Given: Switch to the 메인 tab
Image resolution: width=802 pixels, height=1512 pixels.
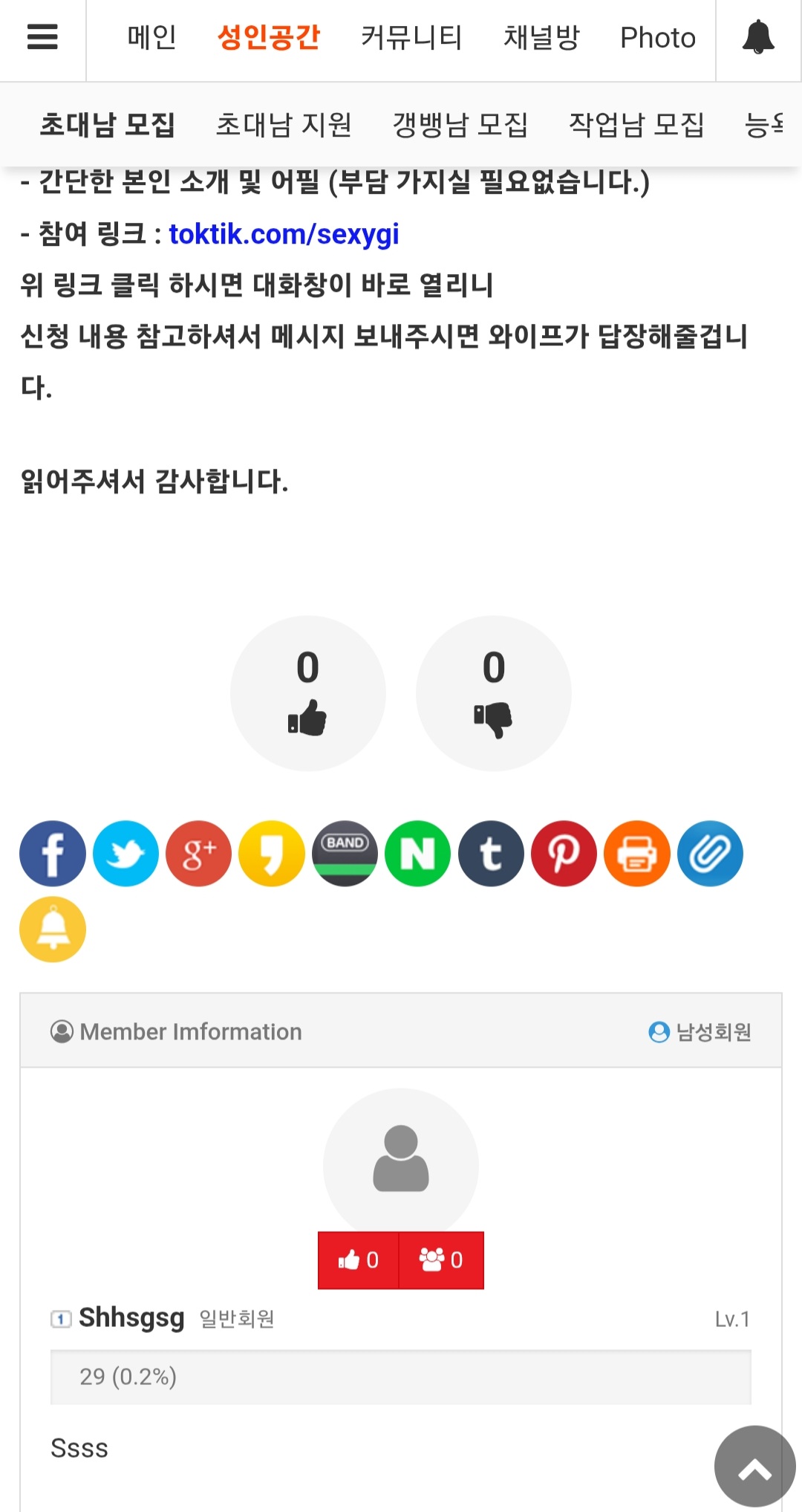Looking at the screenshot, I should coord(151,37).
